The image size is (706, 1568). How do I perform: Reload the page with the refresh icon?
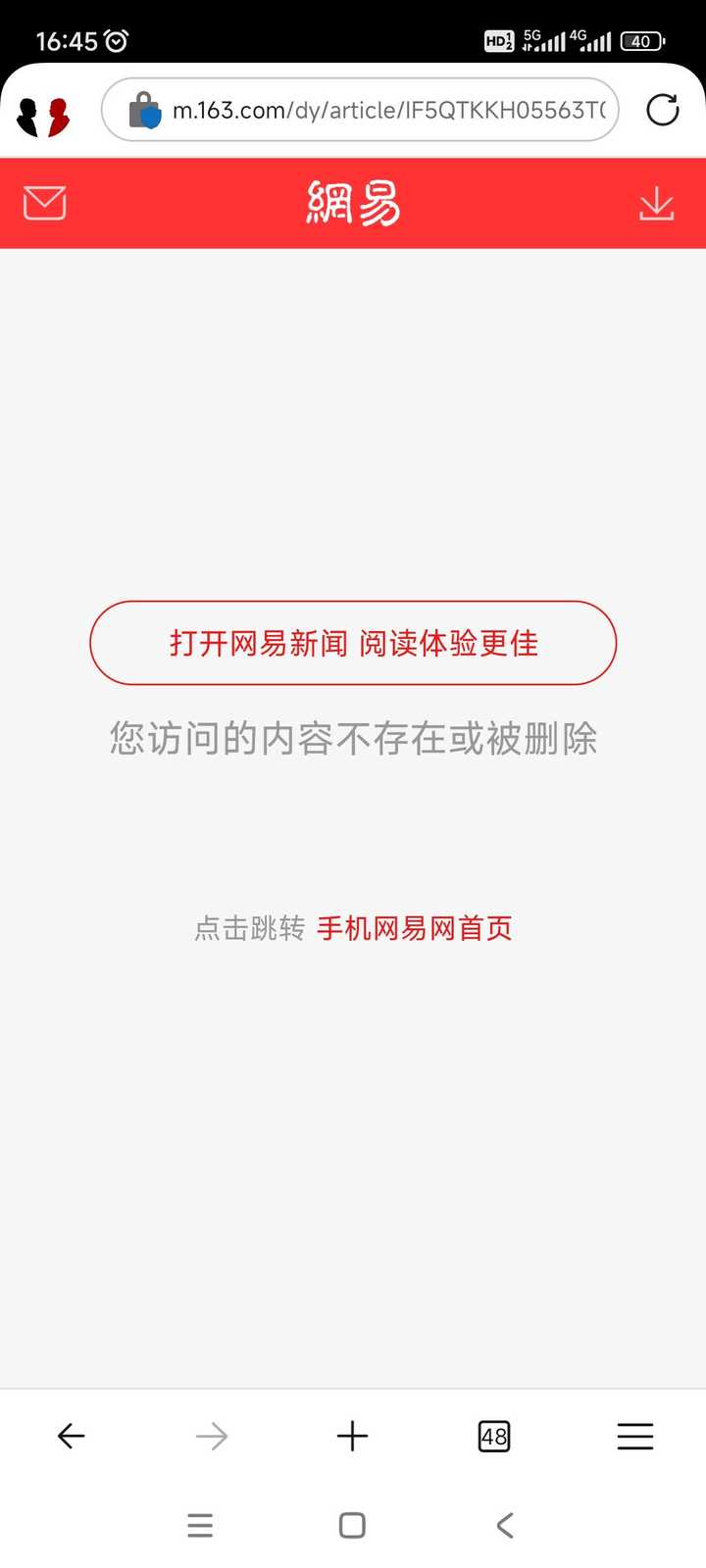click(663, 110)
